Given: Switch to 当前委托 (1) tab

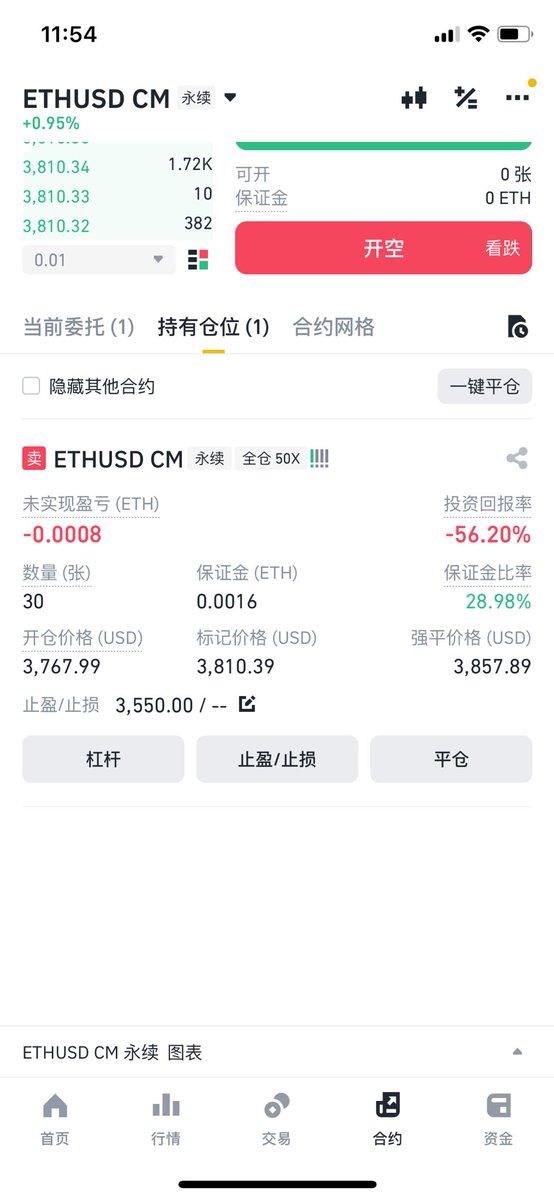Looking at the screenshot, I should click(x=78, y=327).
